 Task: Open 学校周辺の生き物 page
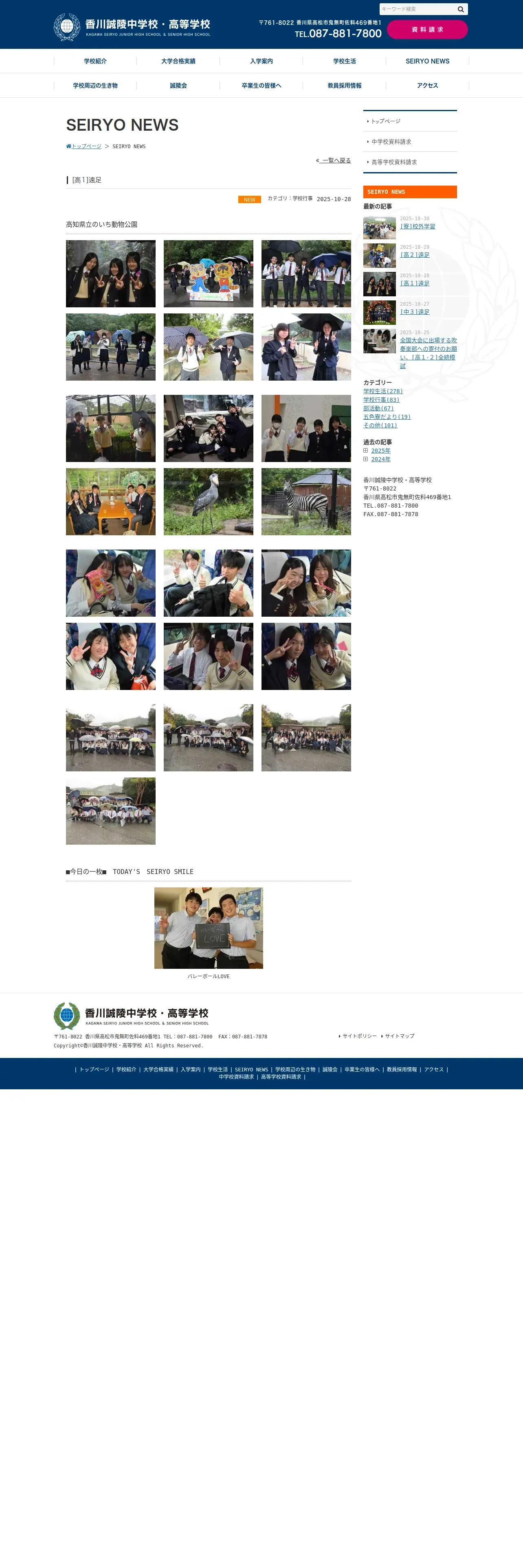(x=95, y=85)
